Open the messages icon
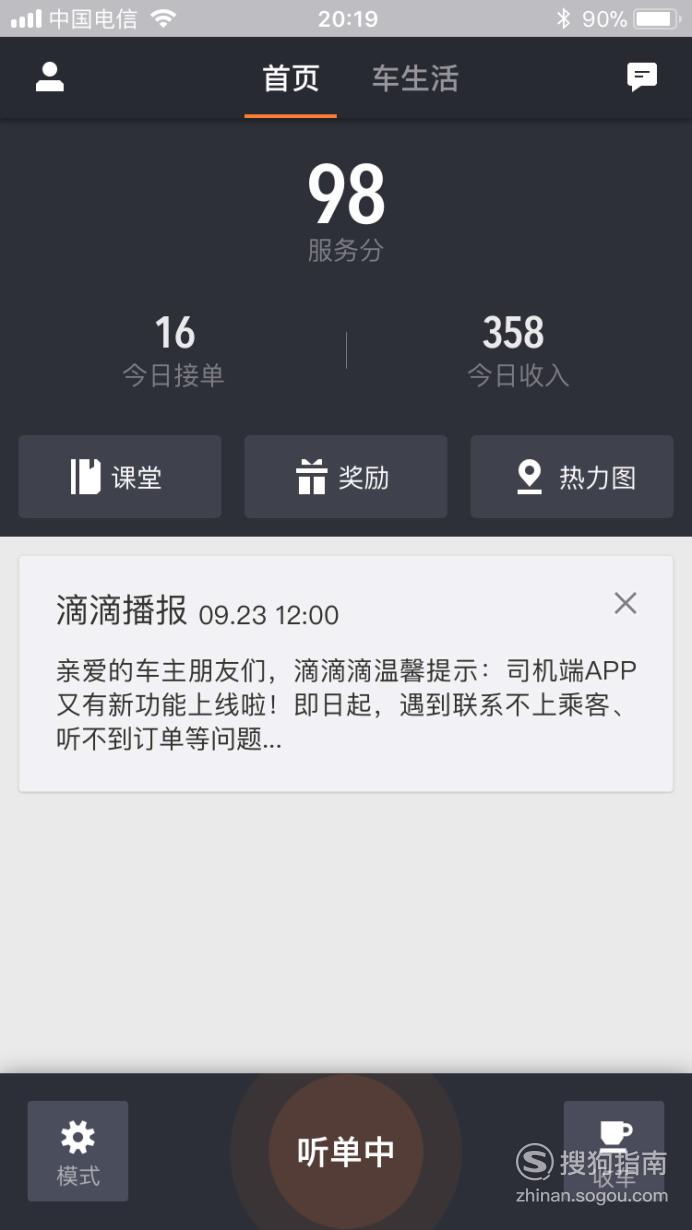692x1230 pixels. [x=642, y=77]
